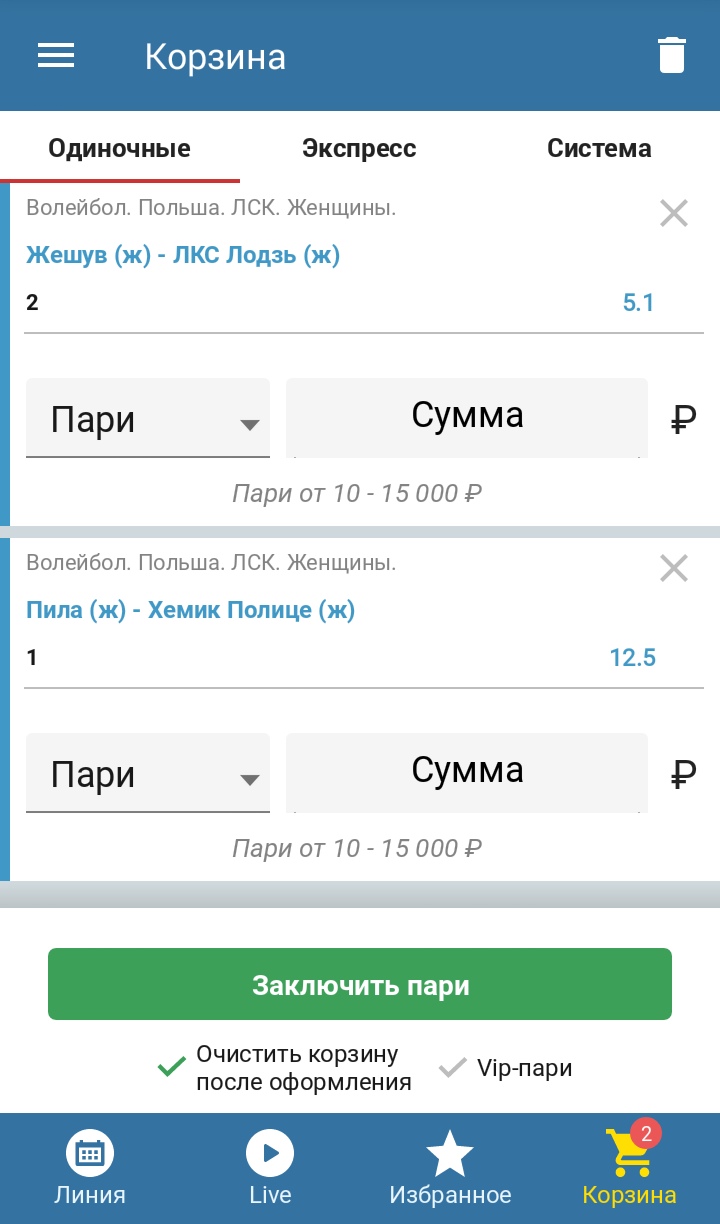This screenshot has width=720, height=1224.
Task: Focus the Сумма field for the Жешув bet
Action: click(x=467, y=418)
